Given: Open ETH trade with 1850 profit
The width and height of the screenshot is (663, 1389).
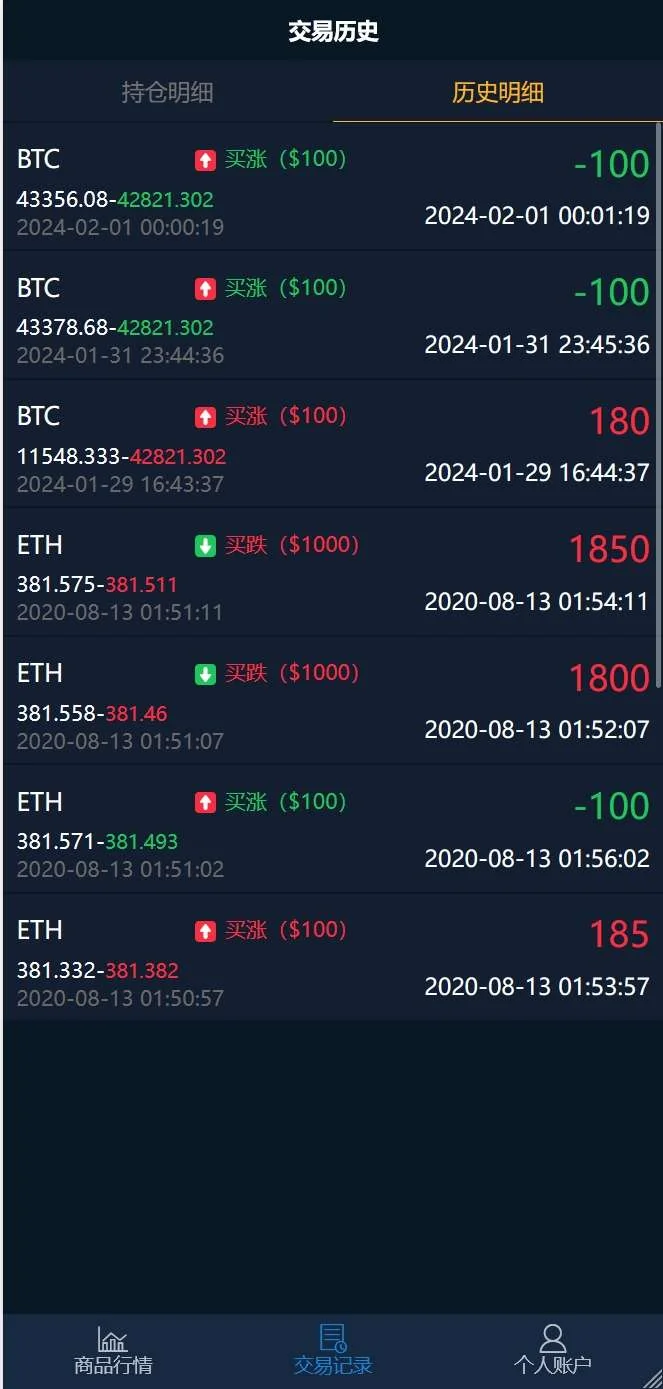Looking at the screenshot, I should [331, 572].
